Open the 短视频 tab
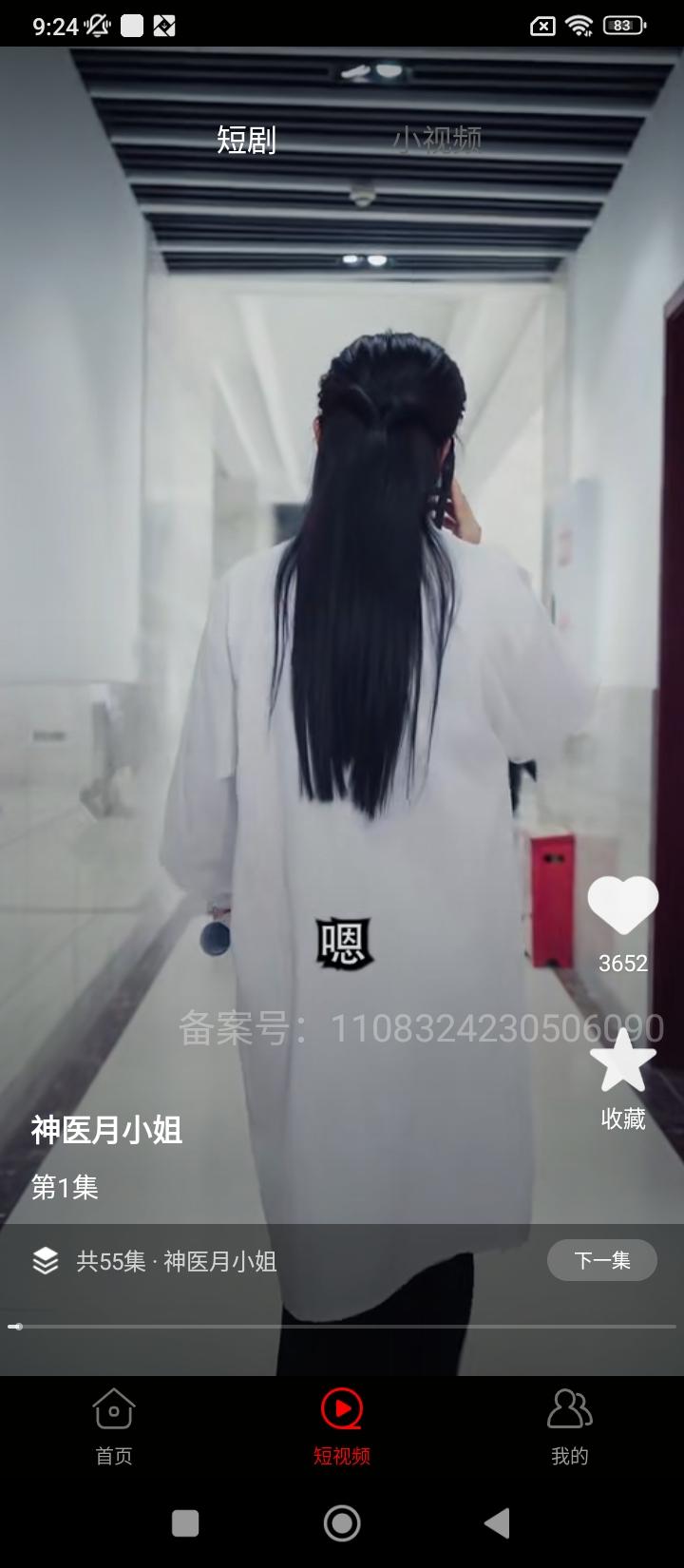 click(342, 1425)
